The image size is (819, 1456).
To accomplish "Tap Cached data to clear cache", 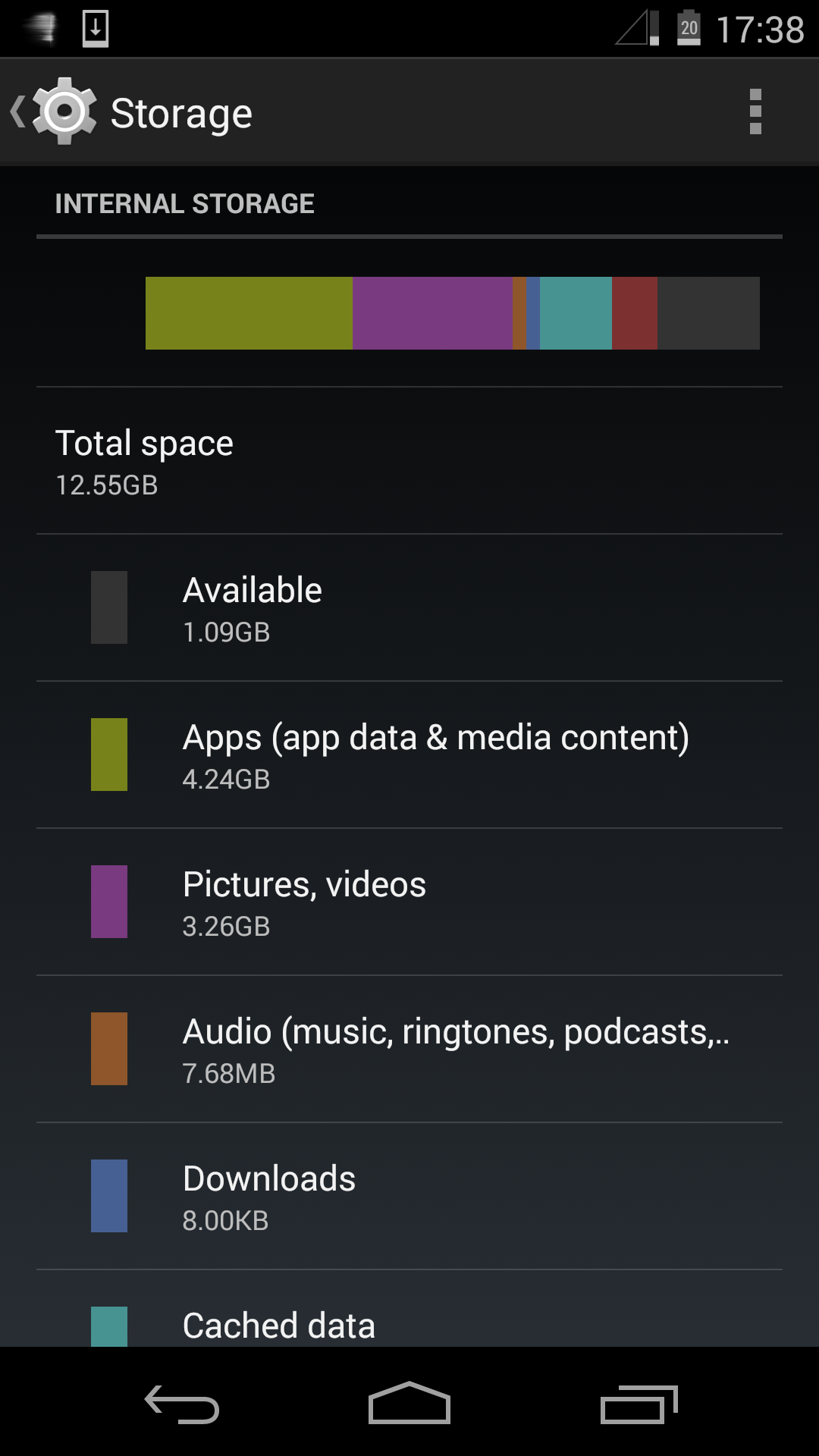I will [409, 1309].
